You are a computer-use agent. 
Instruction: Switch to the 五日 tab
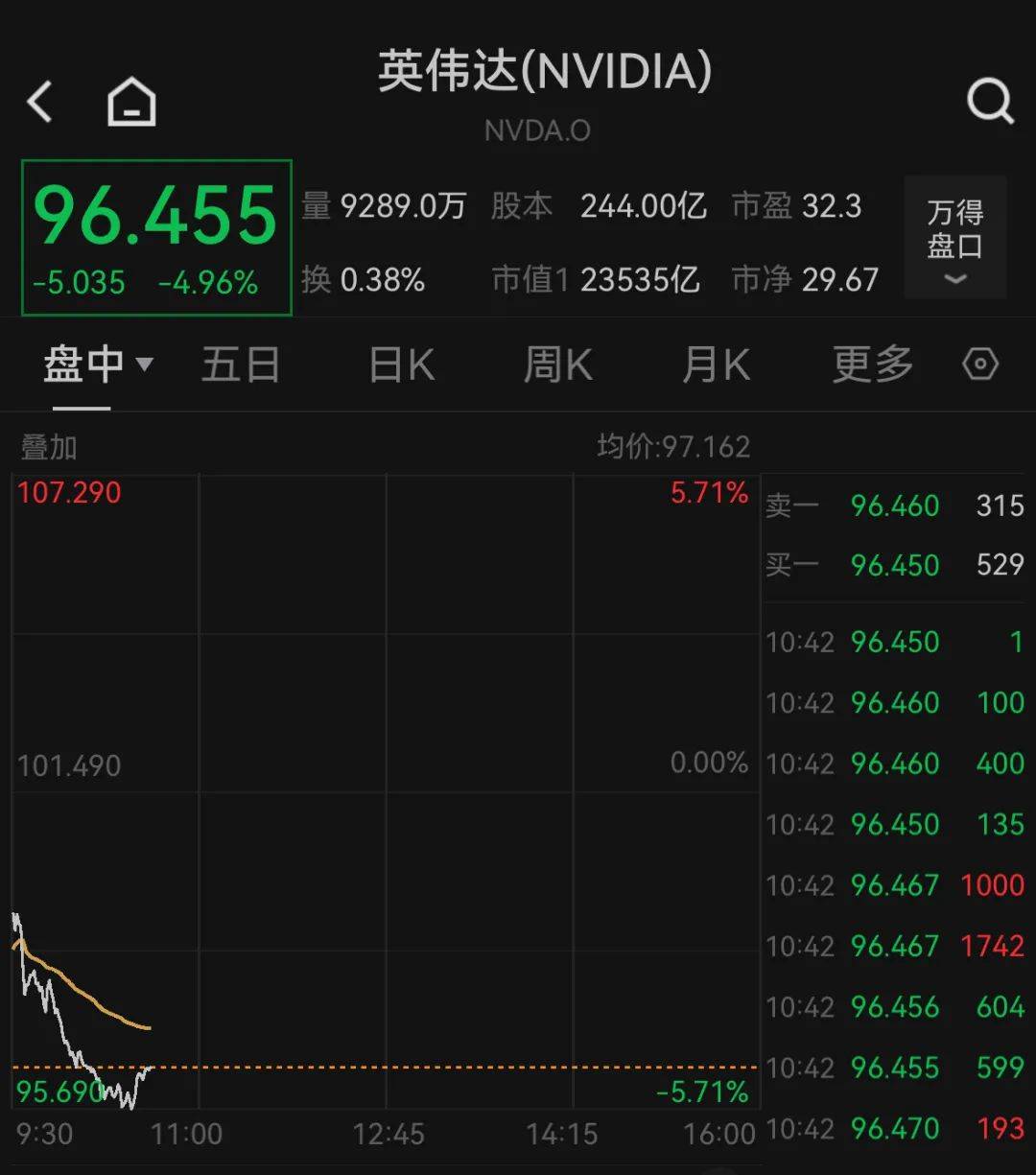point(241,365)
